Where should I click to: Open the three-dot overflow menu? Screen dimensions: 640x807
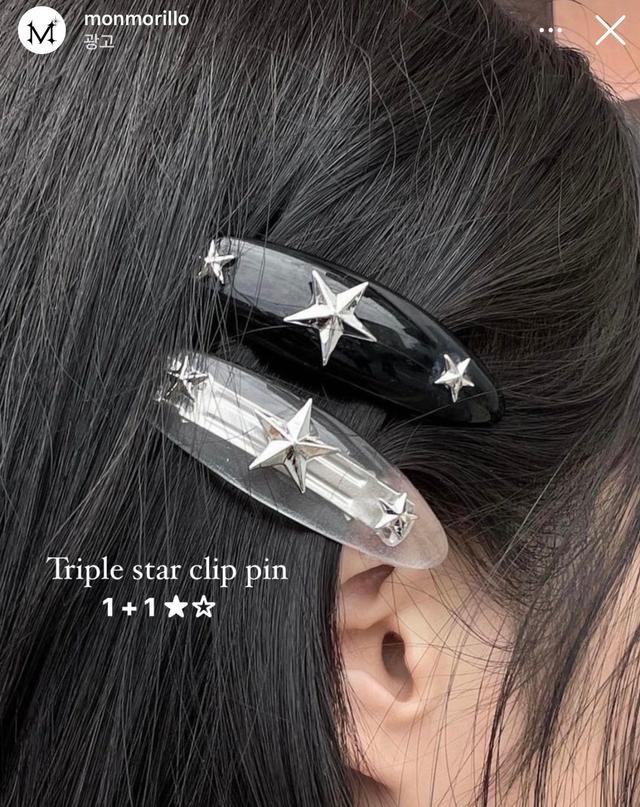(x=550, y=30)
